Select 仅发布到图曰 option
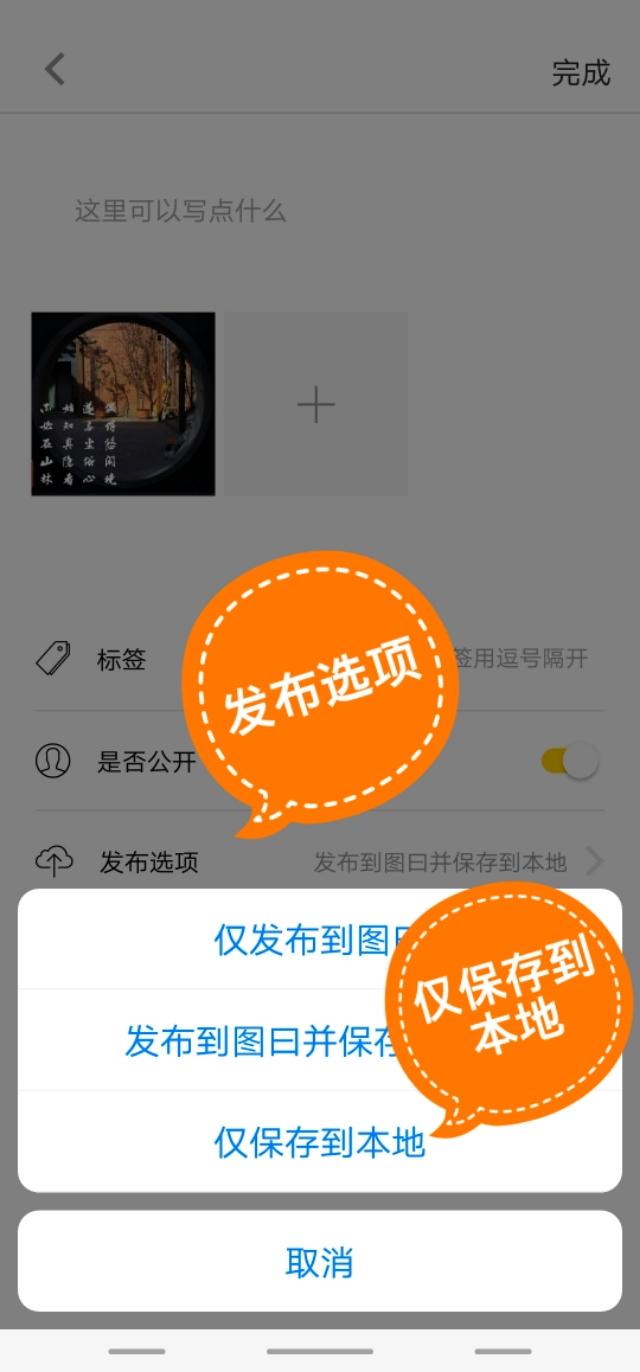The height and width of the screenshot is (1372, 640). (319, 939)
